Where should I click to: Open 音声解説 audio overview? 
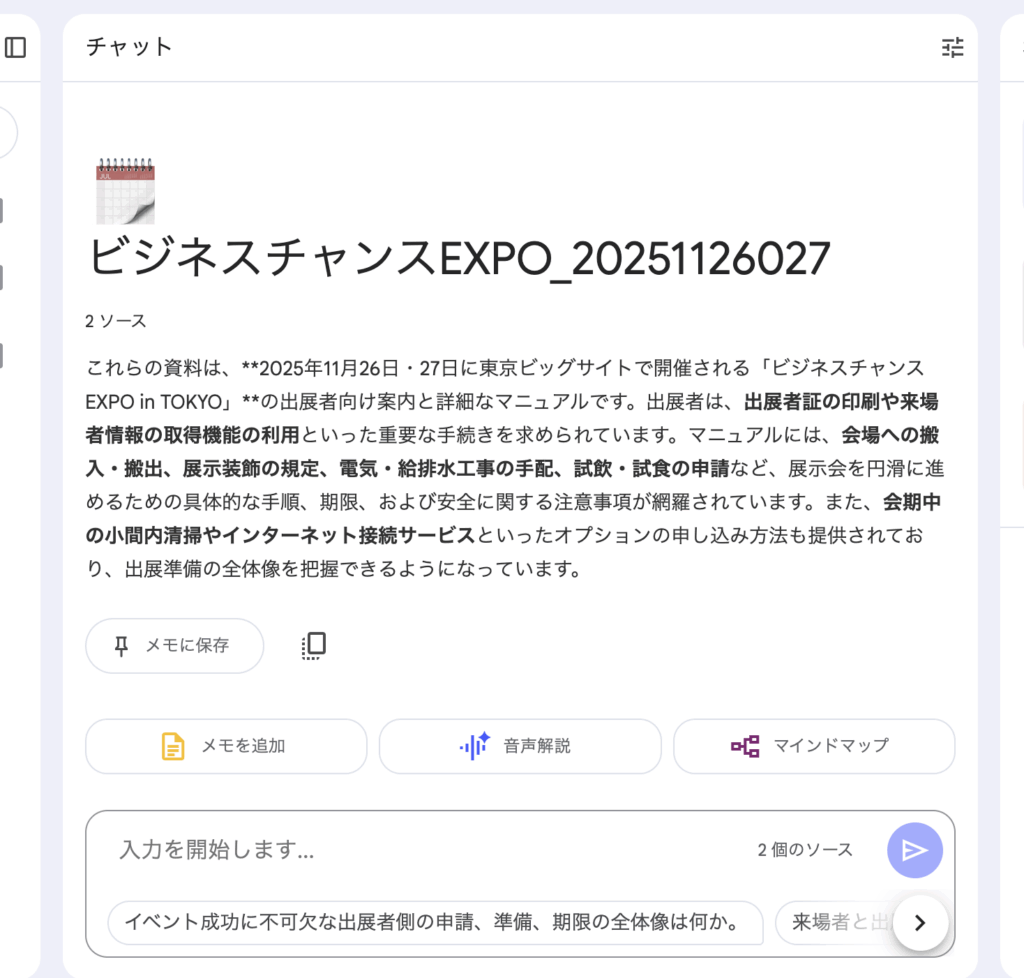(x=520, y=746)
